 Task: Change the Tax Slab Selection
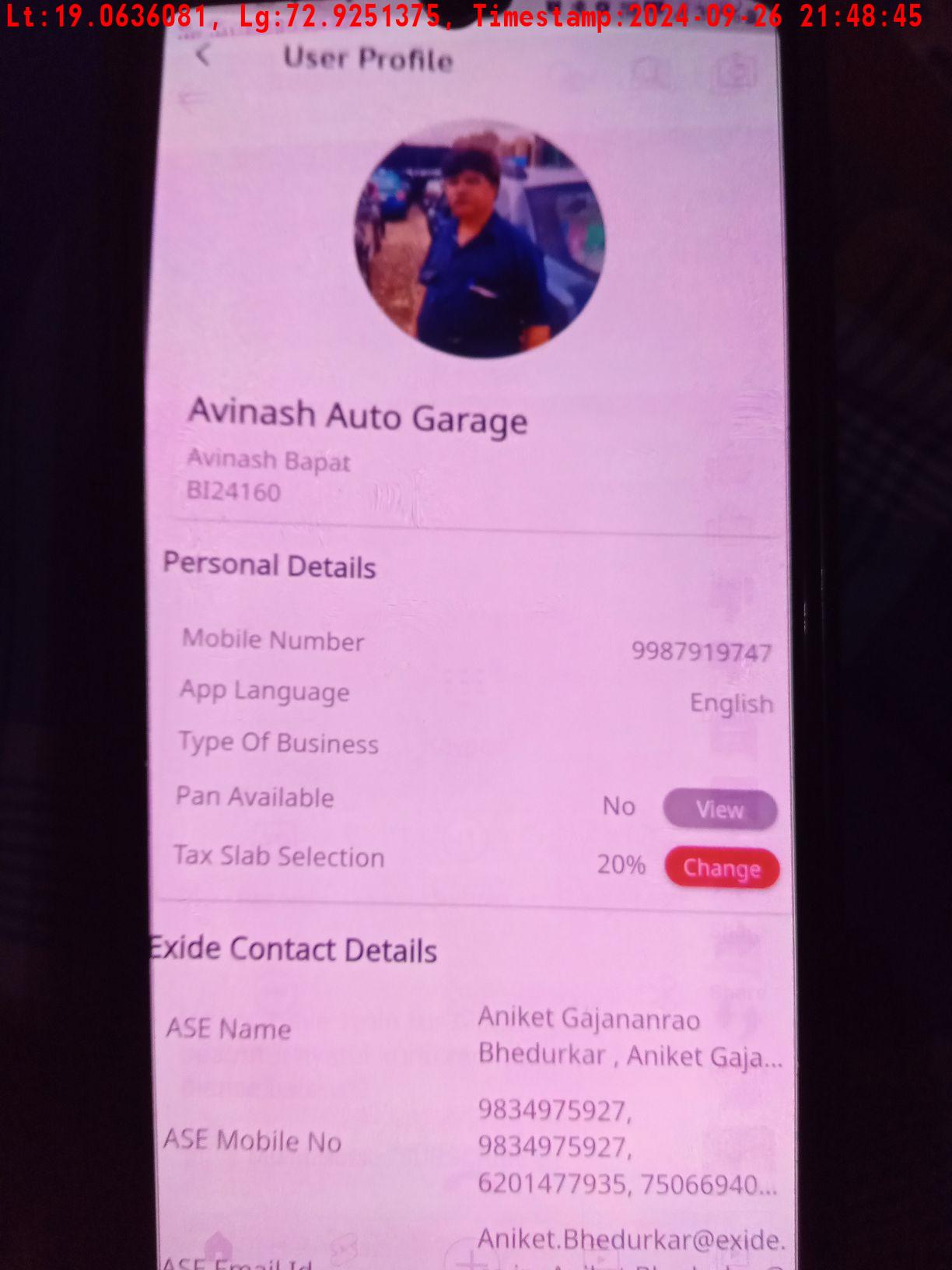tap(722, 868)
